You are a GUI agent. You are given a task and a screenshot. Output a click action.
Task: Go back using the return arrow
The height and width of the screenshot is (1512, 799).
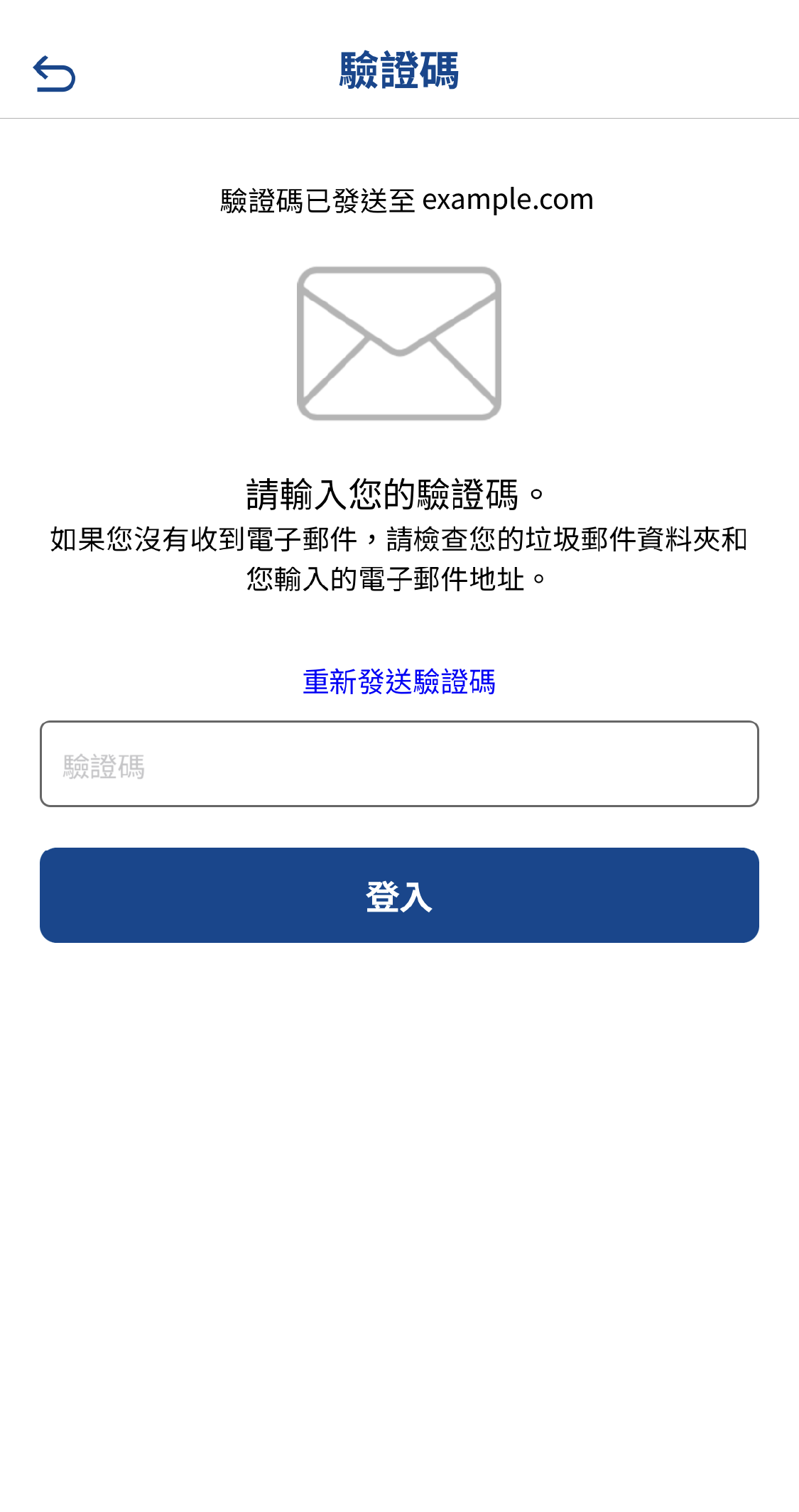tap(54, 74)
